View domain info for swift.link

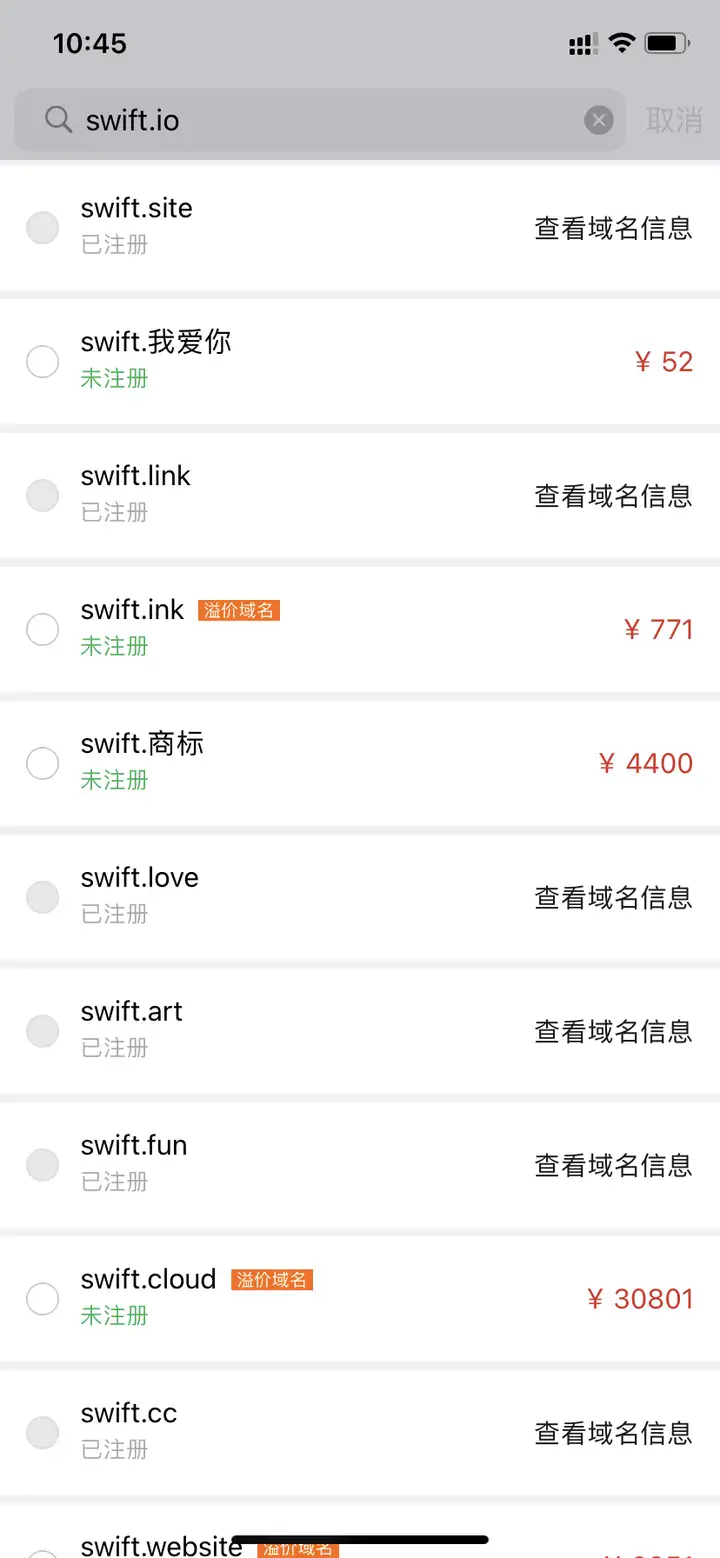[613, 495]
